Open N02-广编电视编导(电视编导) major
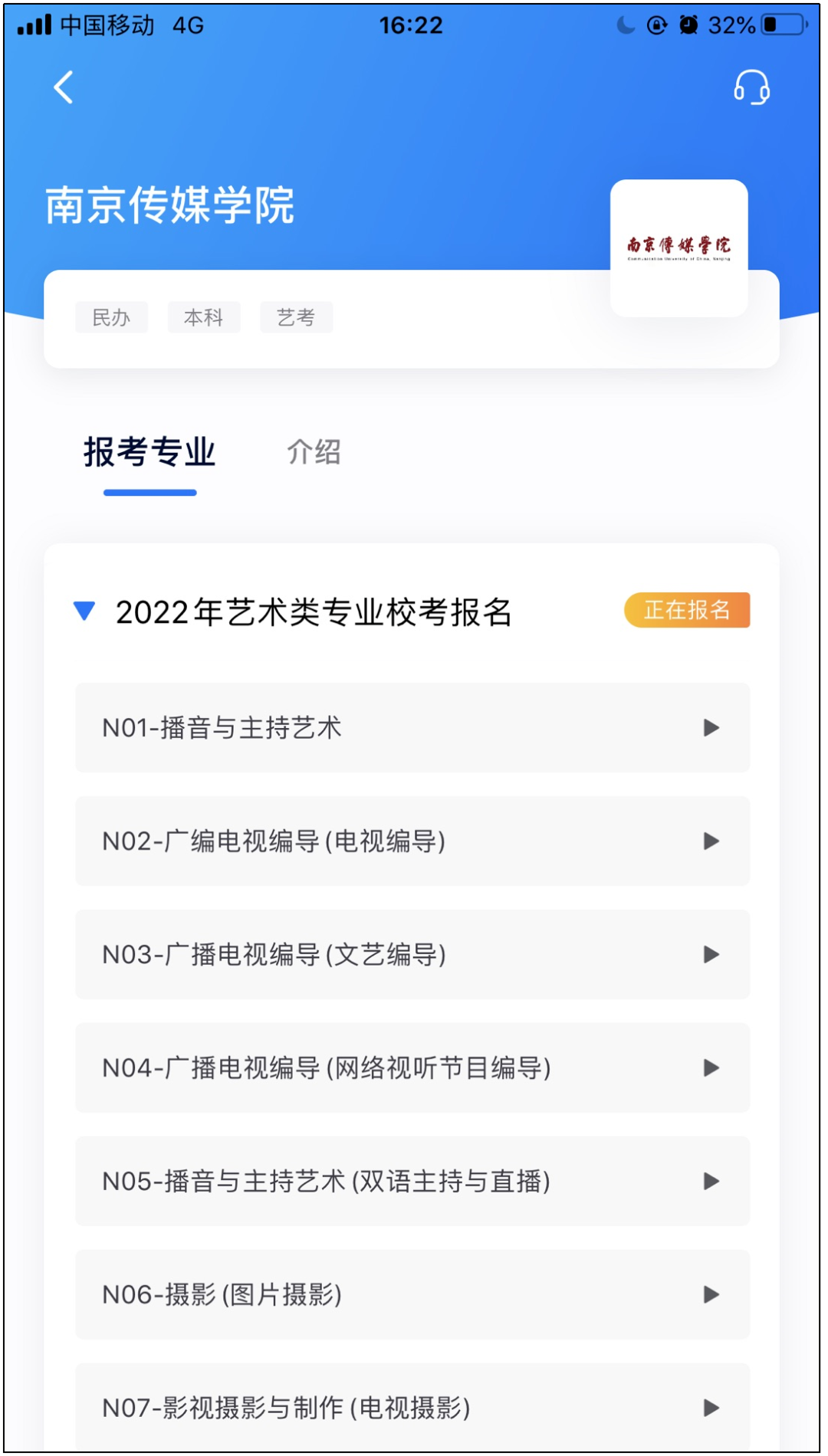828x1456 pixels. tap(412, 841)
